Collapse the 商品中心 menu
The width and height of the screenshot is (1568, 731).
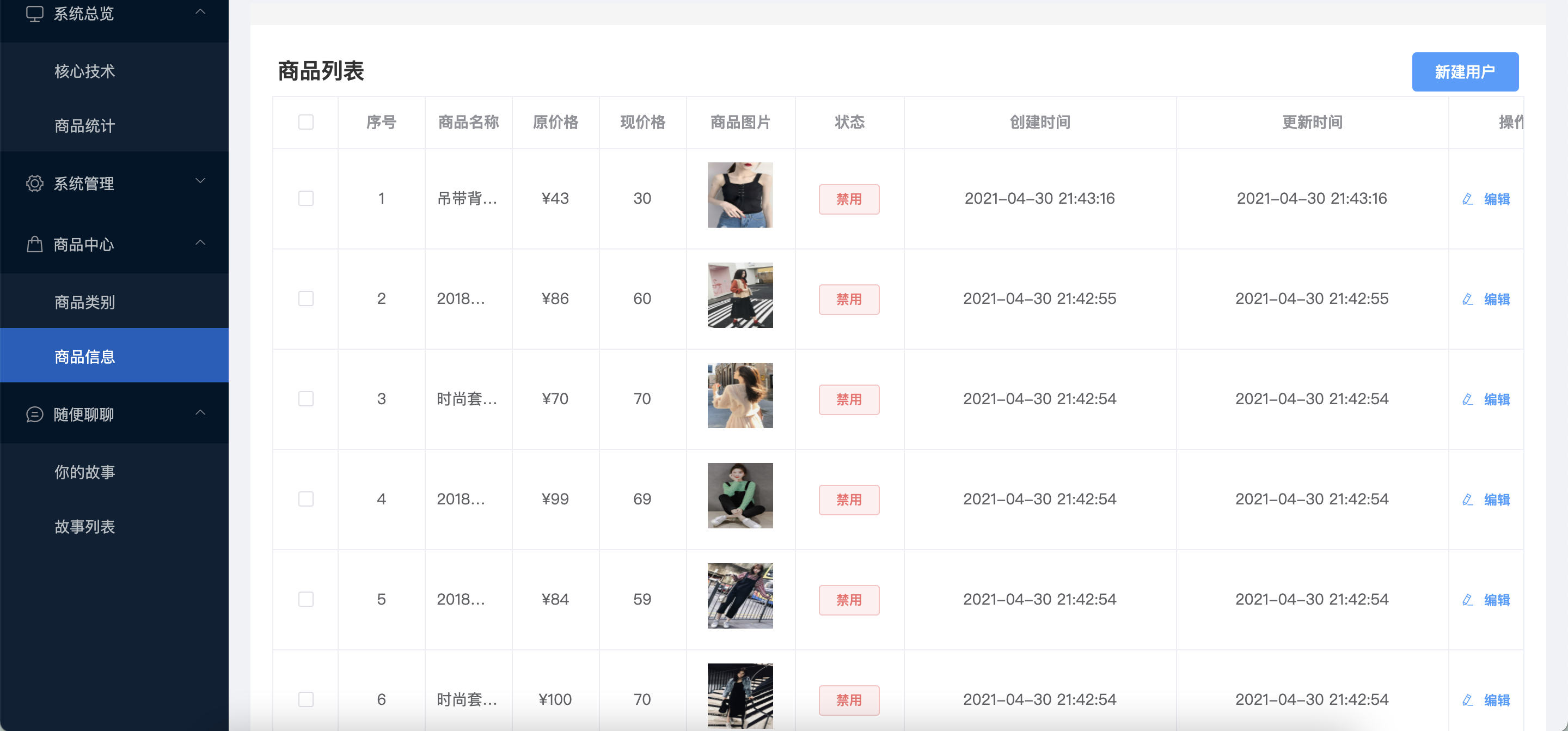click(114, 244)
